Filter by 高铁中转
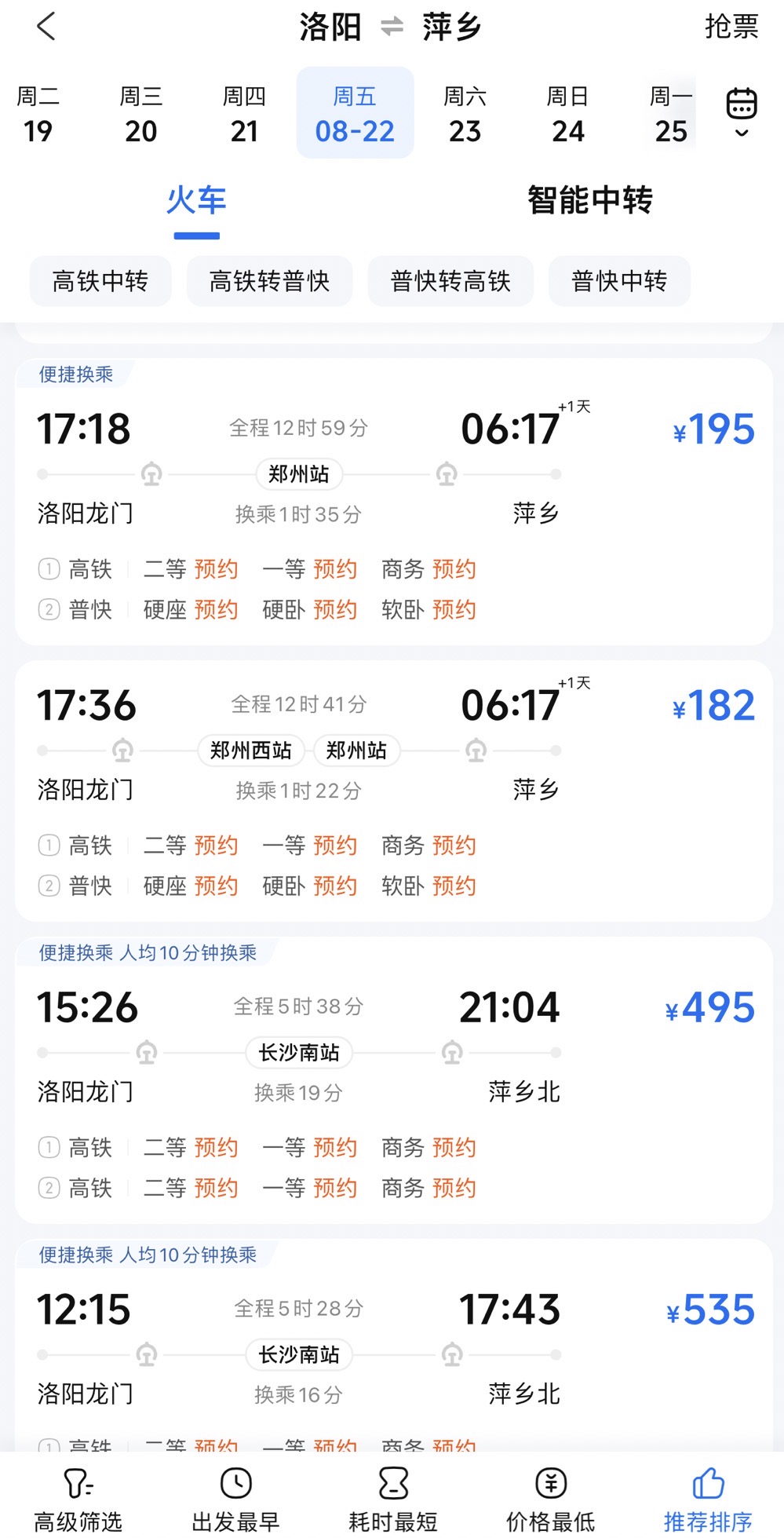The width and height of the screenshot is (784, 1538). pyautogui.click(x=100, y=281)
